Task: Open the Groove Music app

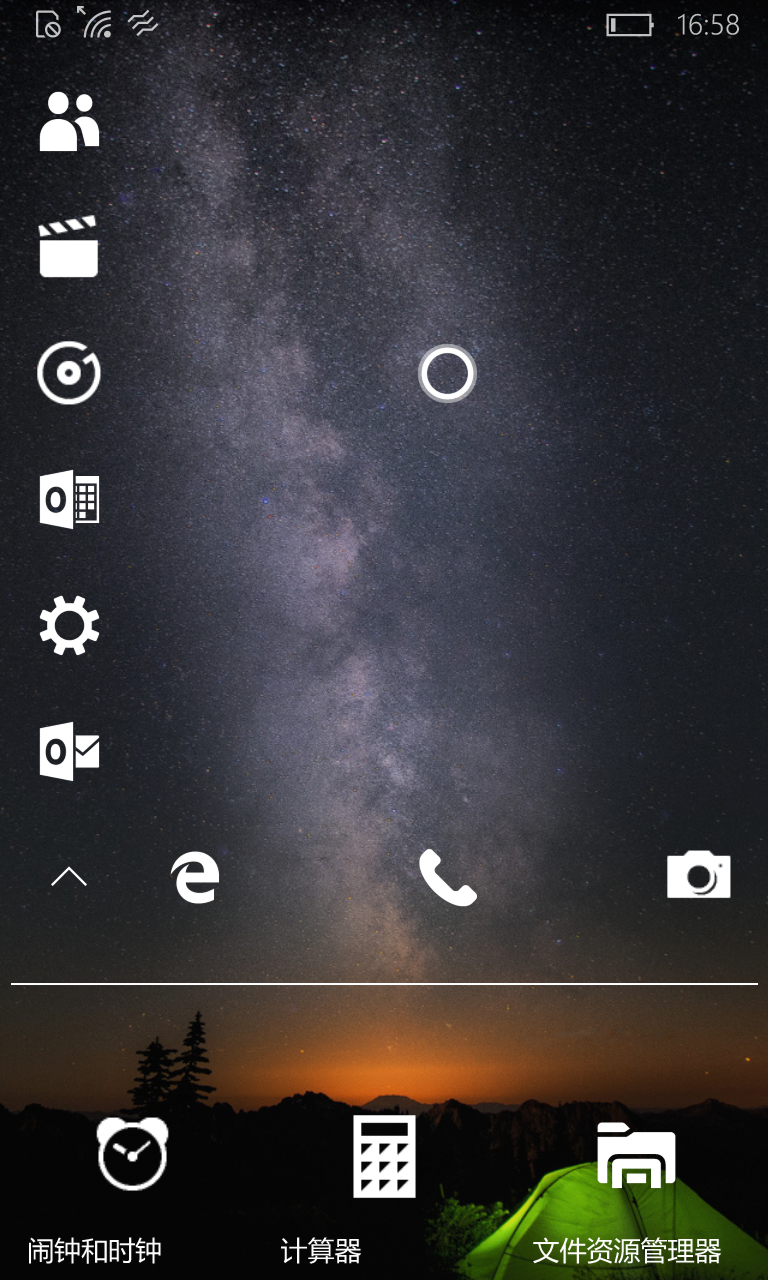Action: coord(69,373)
